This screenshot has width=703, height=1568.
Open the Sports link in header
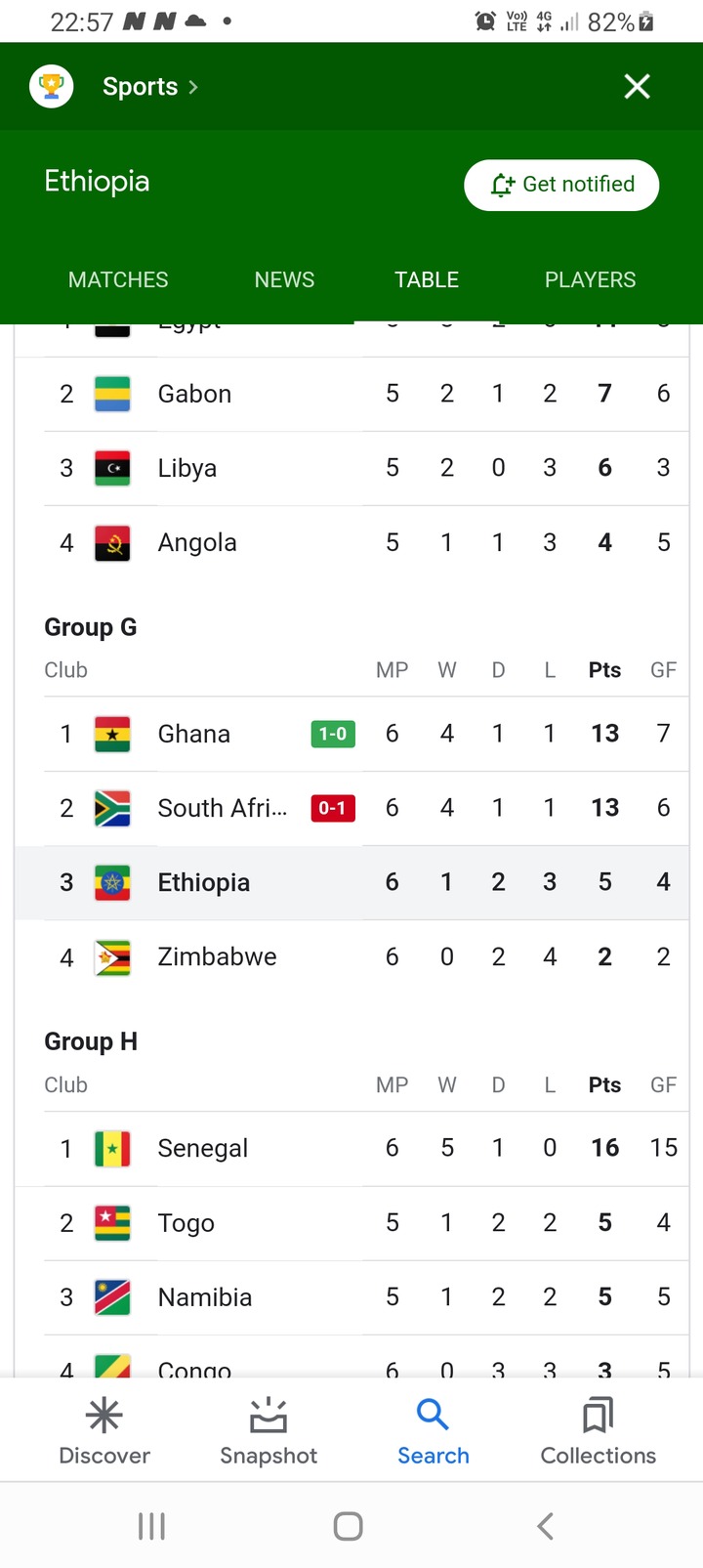(149, 87)
